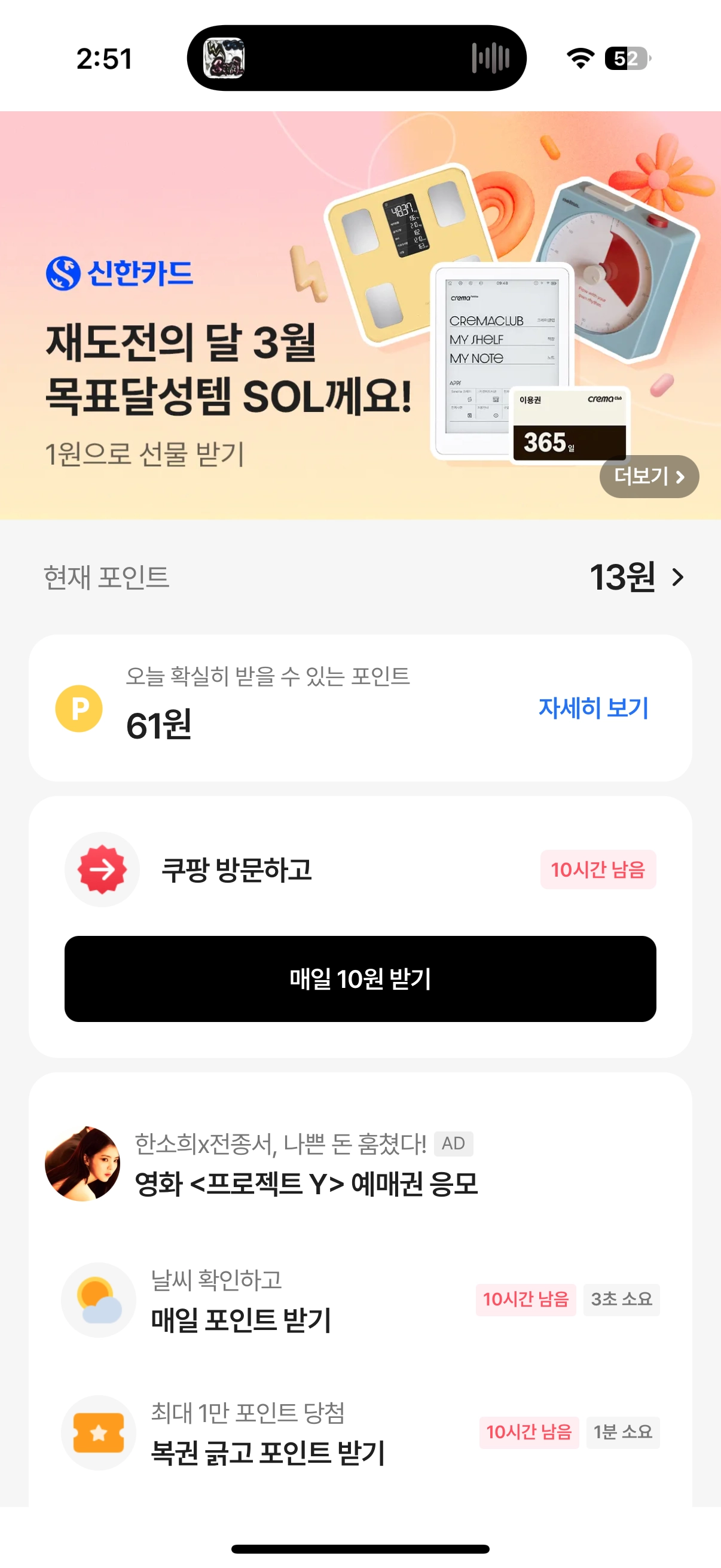The height and width of the screenshot is (1568, 721).
Task: Open the Dynamic Island now-playing activity
Action: (356, 59)
